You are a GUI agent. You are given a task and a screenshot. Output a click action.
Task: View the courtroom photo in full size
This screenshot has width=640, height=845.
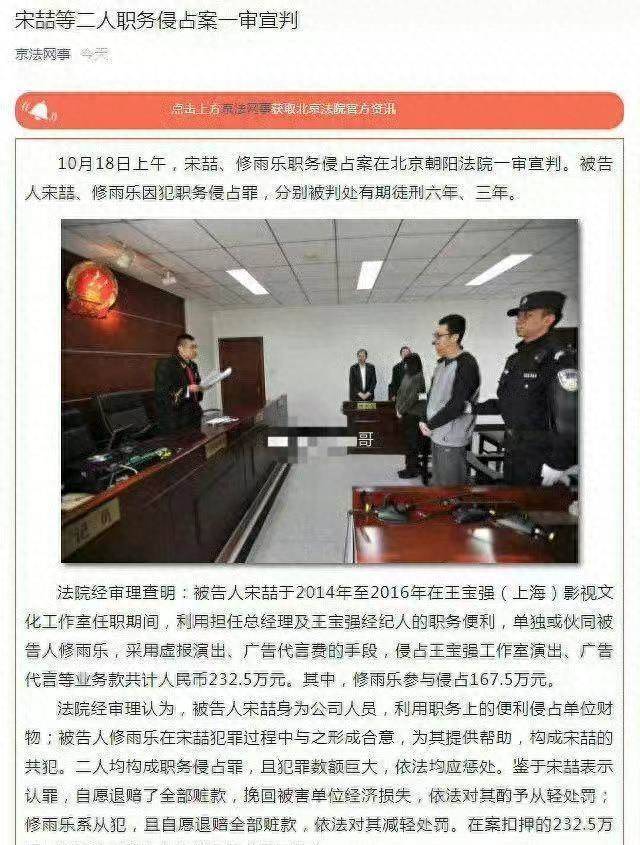point(320,390)
